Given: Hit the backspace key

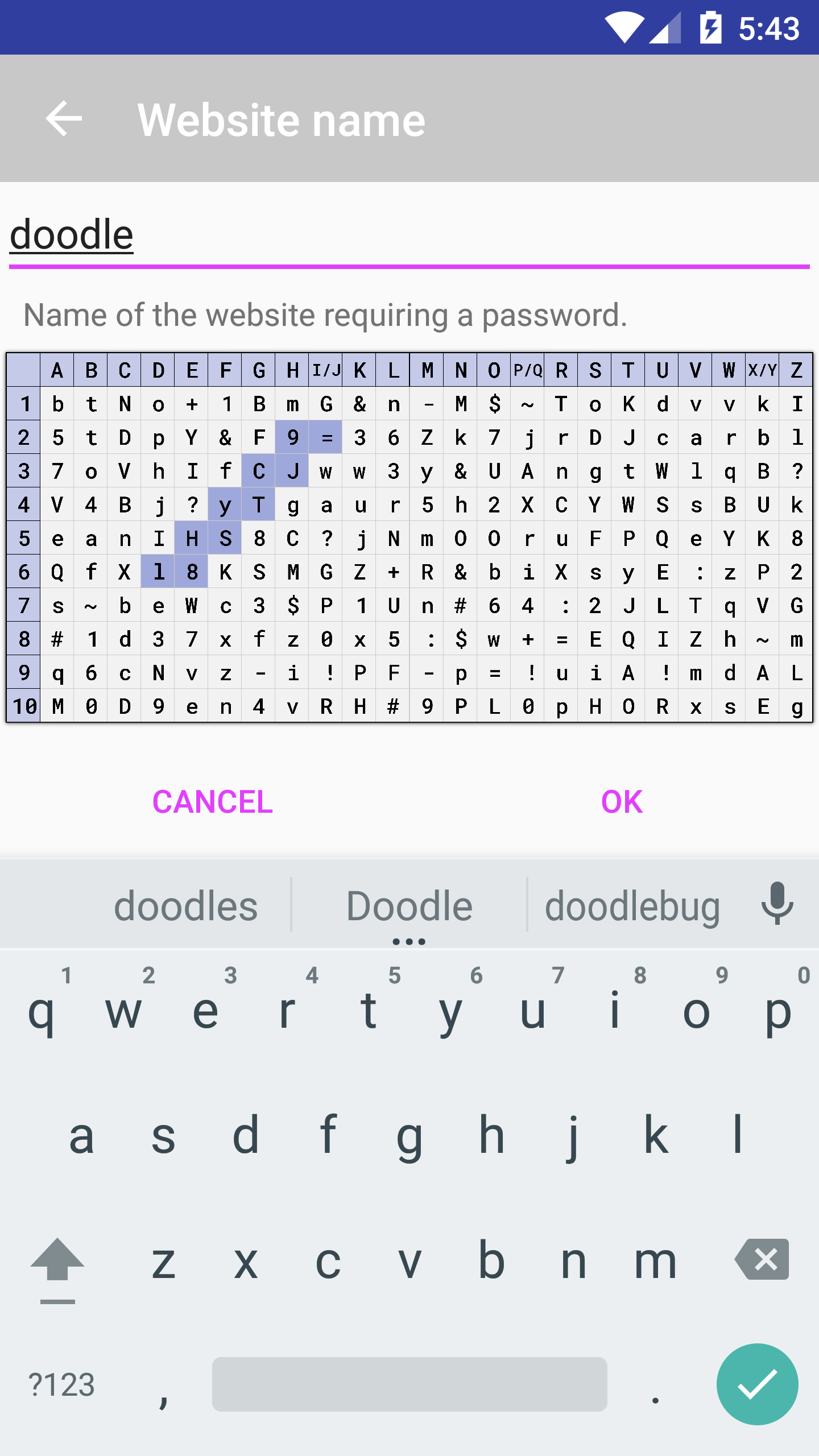Looking at the screenshot, I should point(762,1259).
